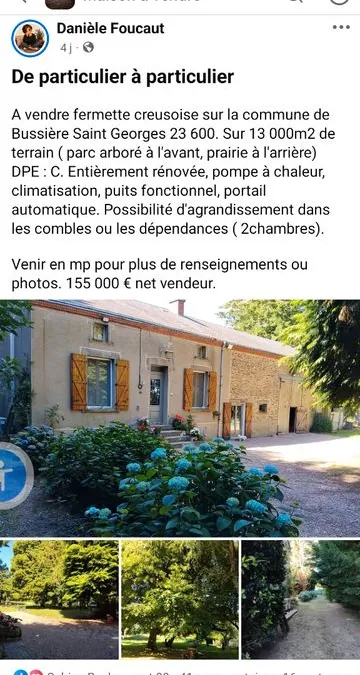Open the first garden photo with driveway
The height and width of the screenshot is (675, 360).
coord(59,600)
